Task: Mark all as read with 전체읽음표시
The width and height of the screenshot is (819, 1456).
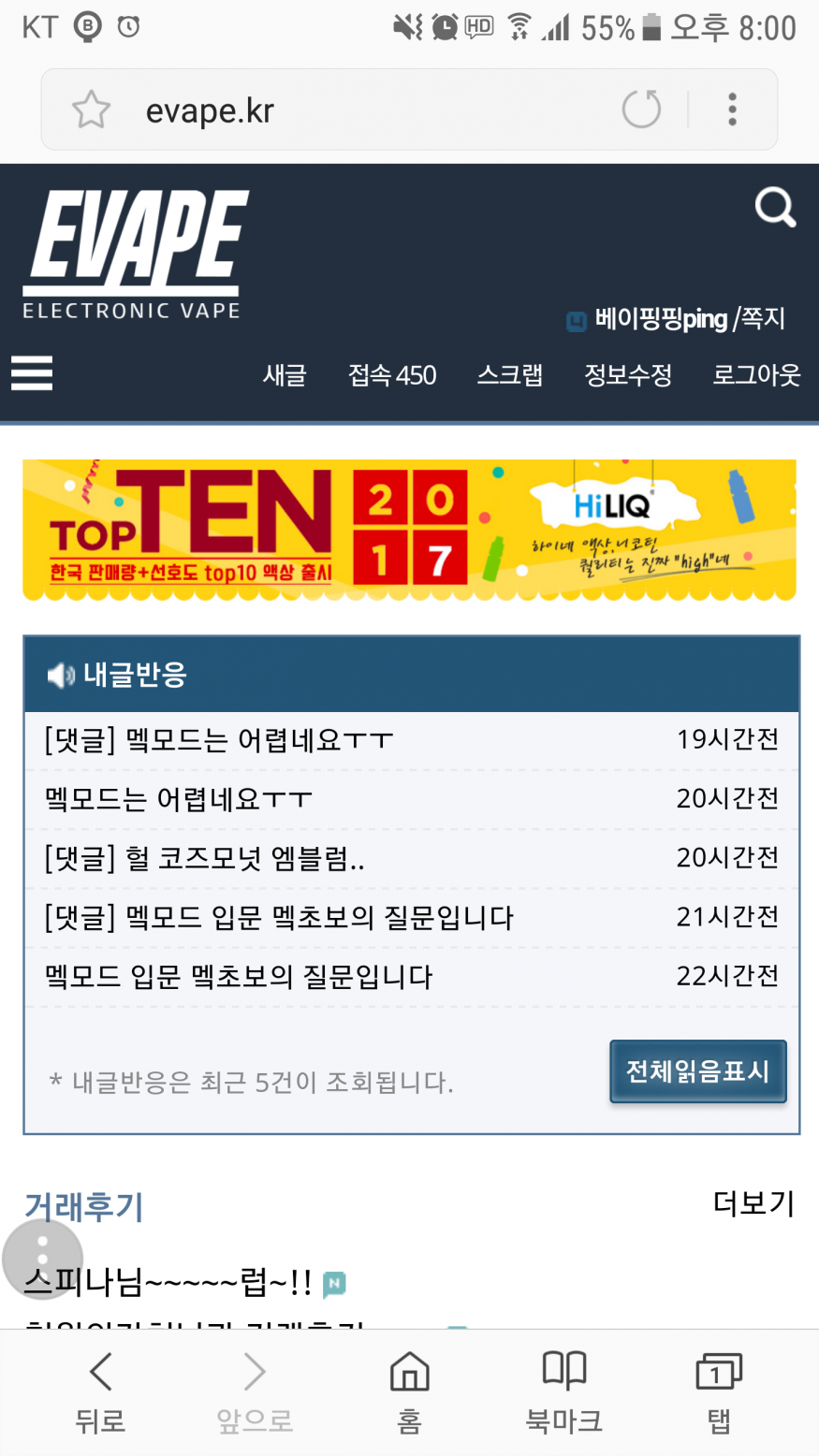Action: pos(697,1071)
